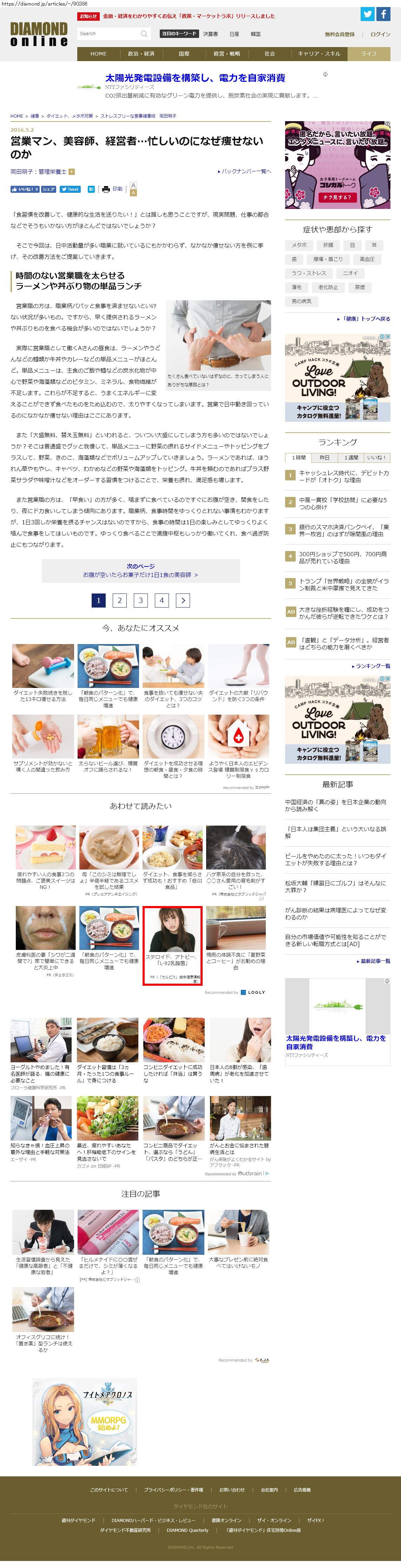This screenshot has height=1568, width=401.
Task: Tweet this article
Action: point(70,189)
